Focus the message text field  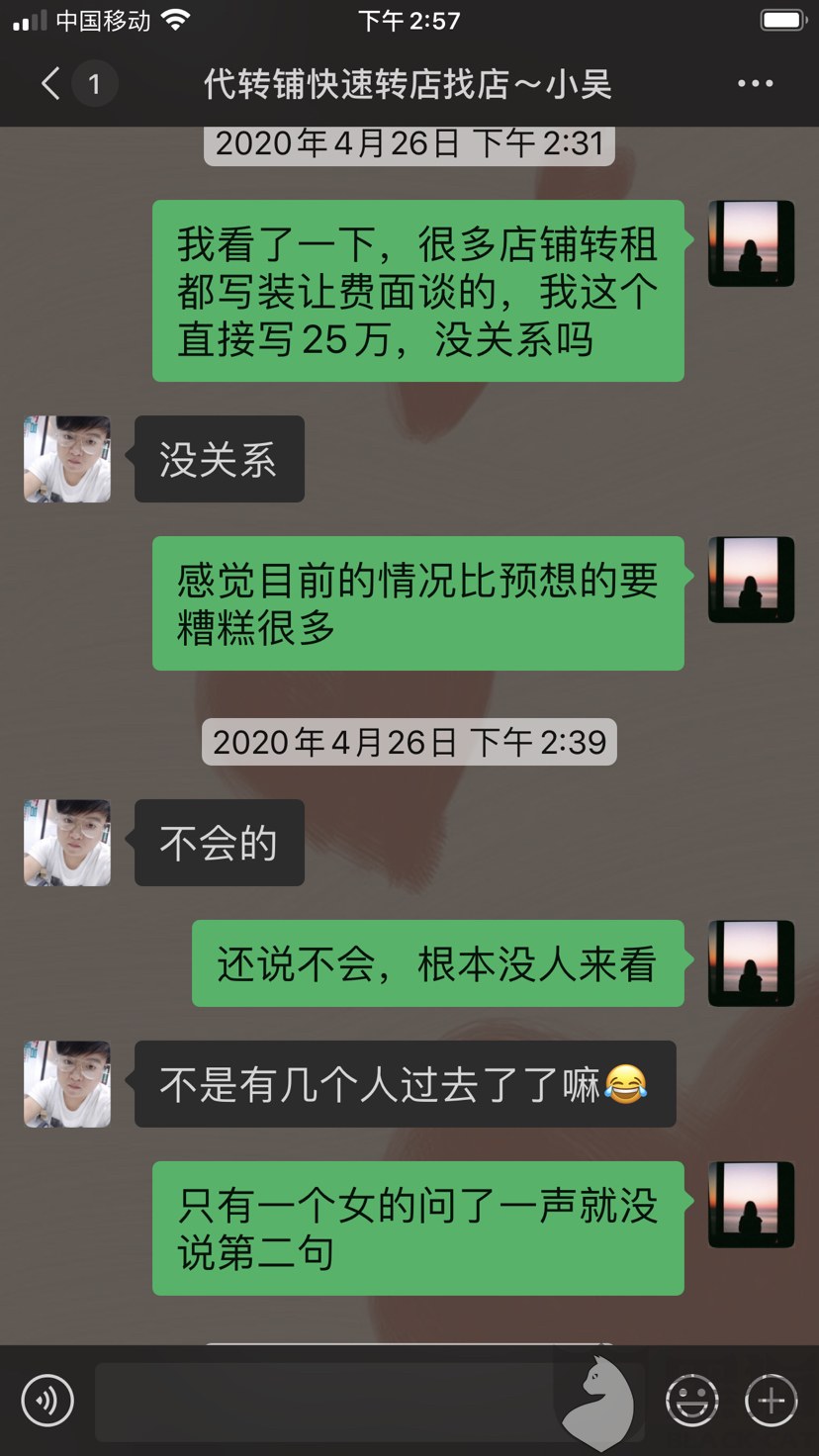pyautogui.click(x=326, y=1401)
